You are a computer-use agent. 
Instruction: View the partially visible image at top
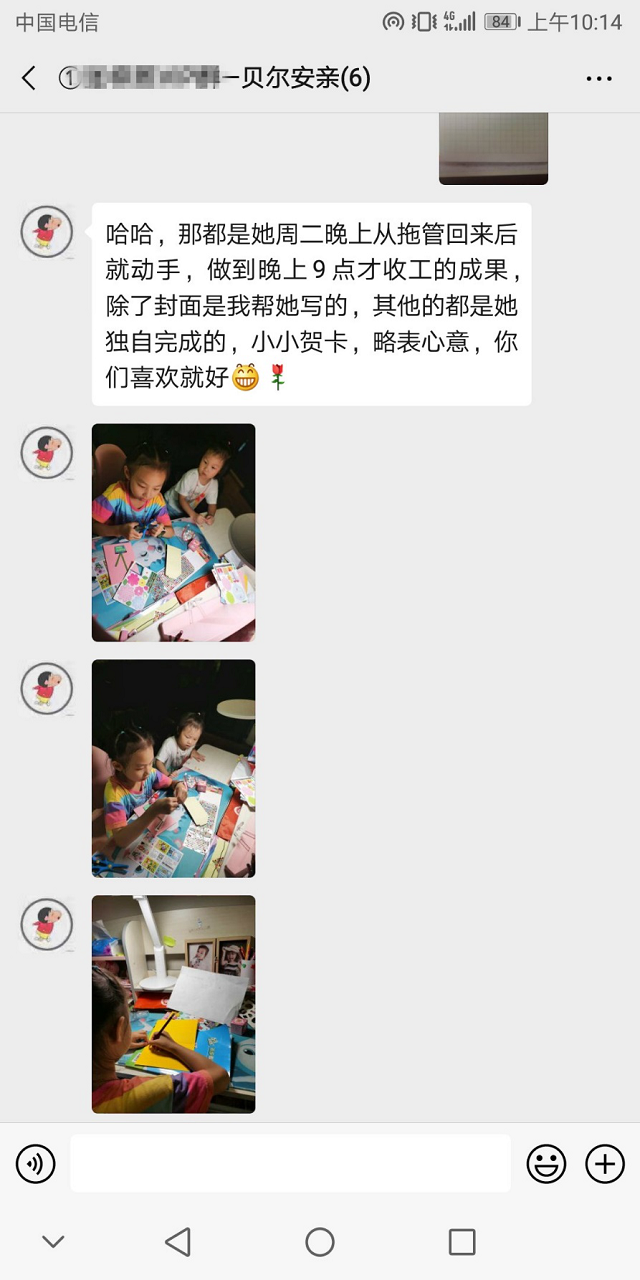tap(493, 148)
